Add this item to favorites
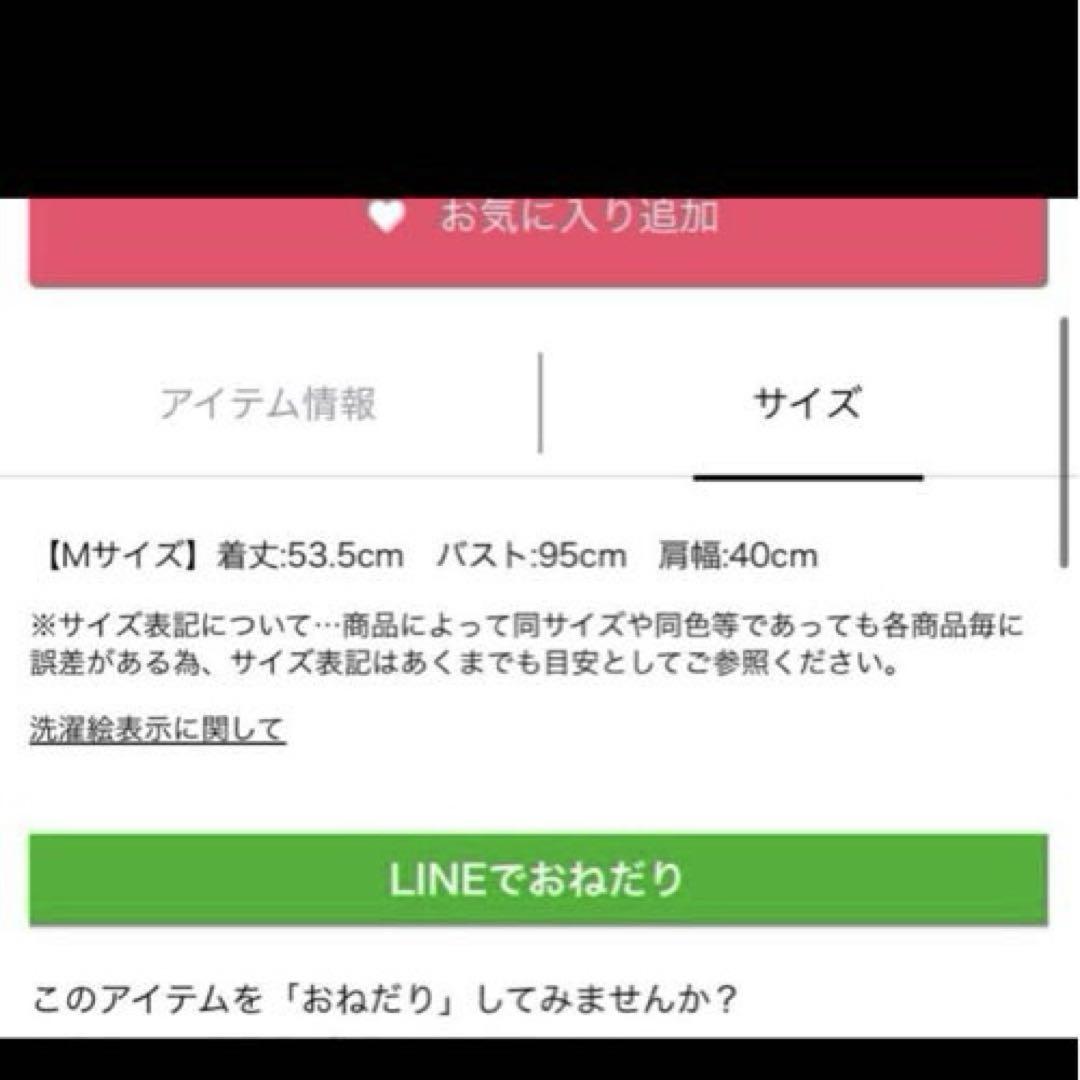 pyautogui.click(x=538, y=240)
